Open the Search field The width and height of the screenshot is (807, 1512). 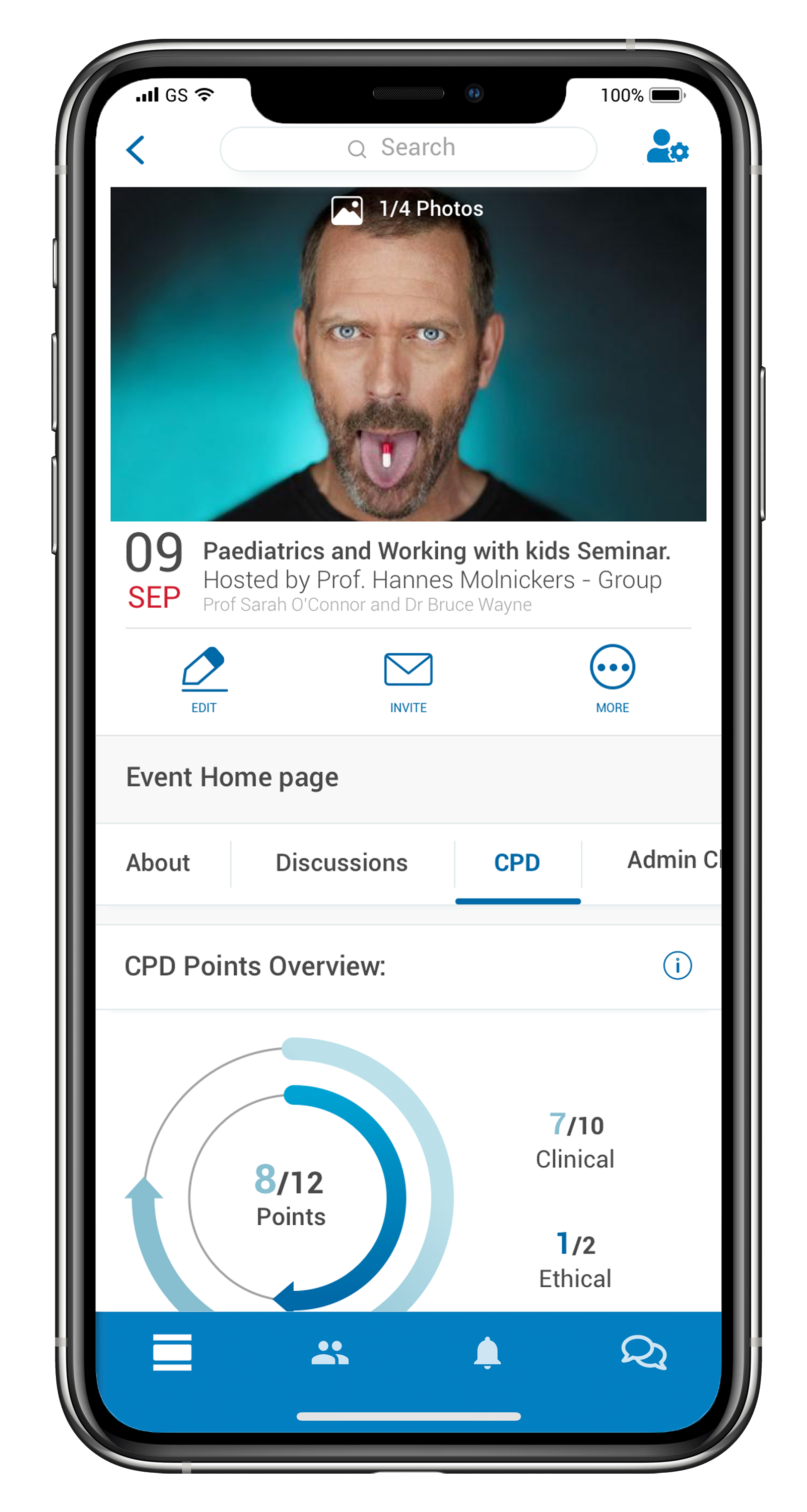(x=408, y=149)
